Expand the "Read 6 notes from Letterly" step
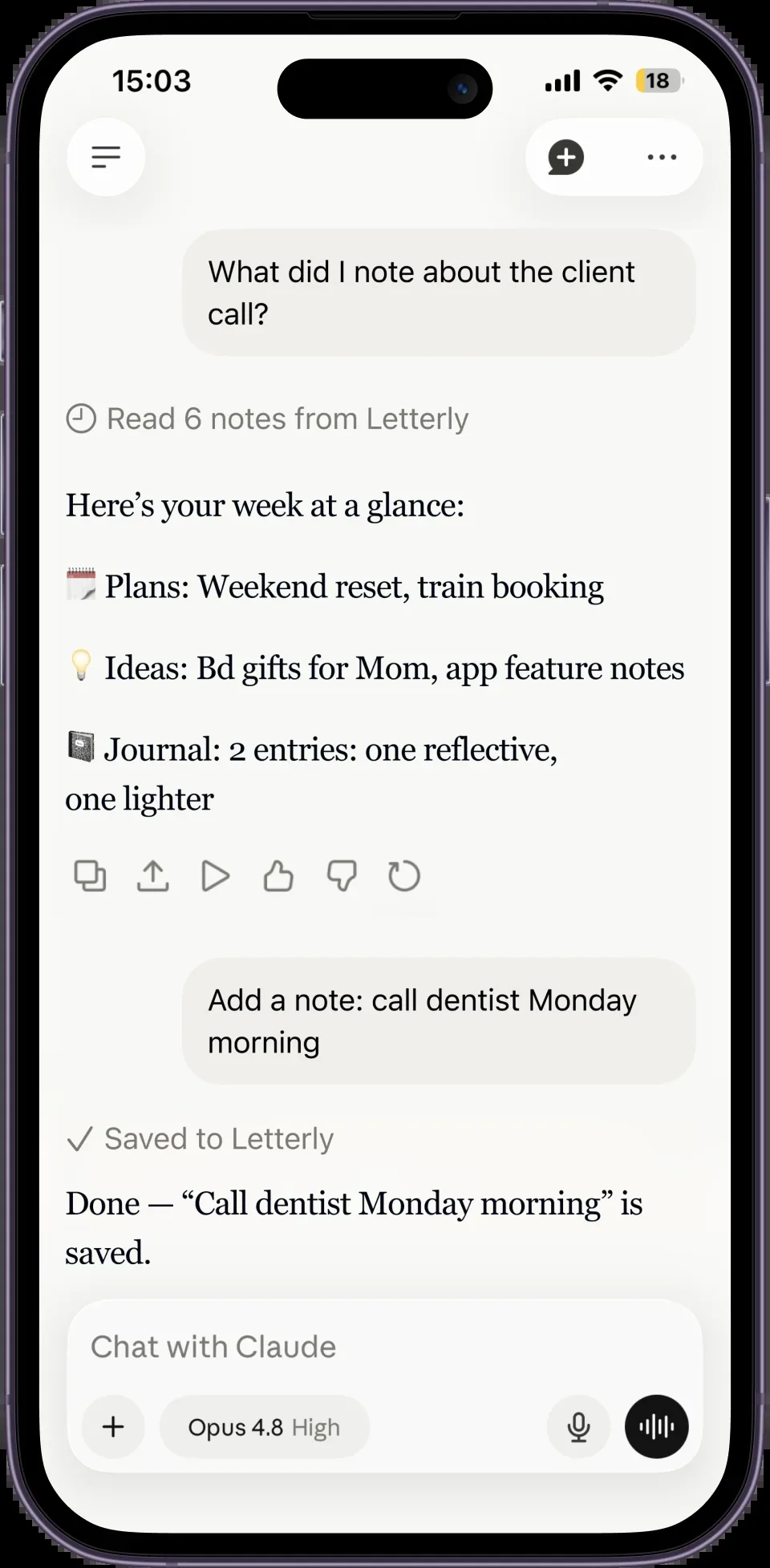This screenshot has height=1568, width=770. (x=267, y=418)
